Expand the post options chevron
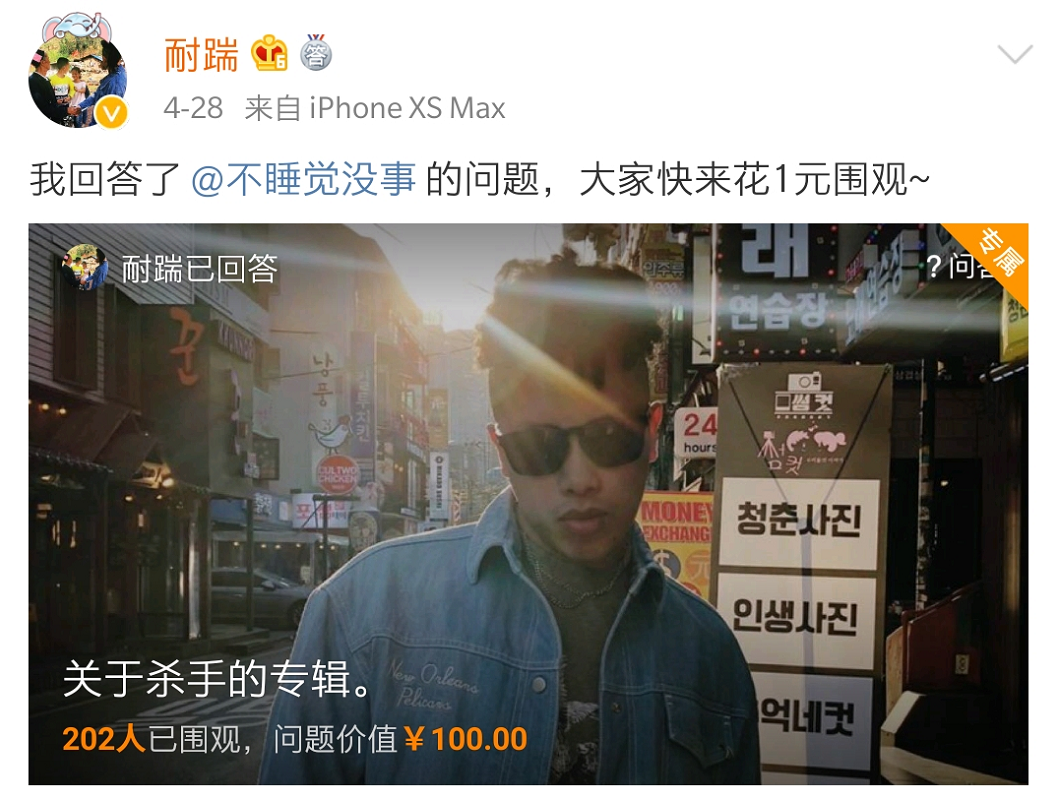This screenshot has width=1055, height=786. pyautogui.click(x=1015, y=55)
